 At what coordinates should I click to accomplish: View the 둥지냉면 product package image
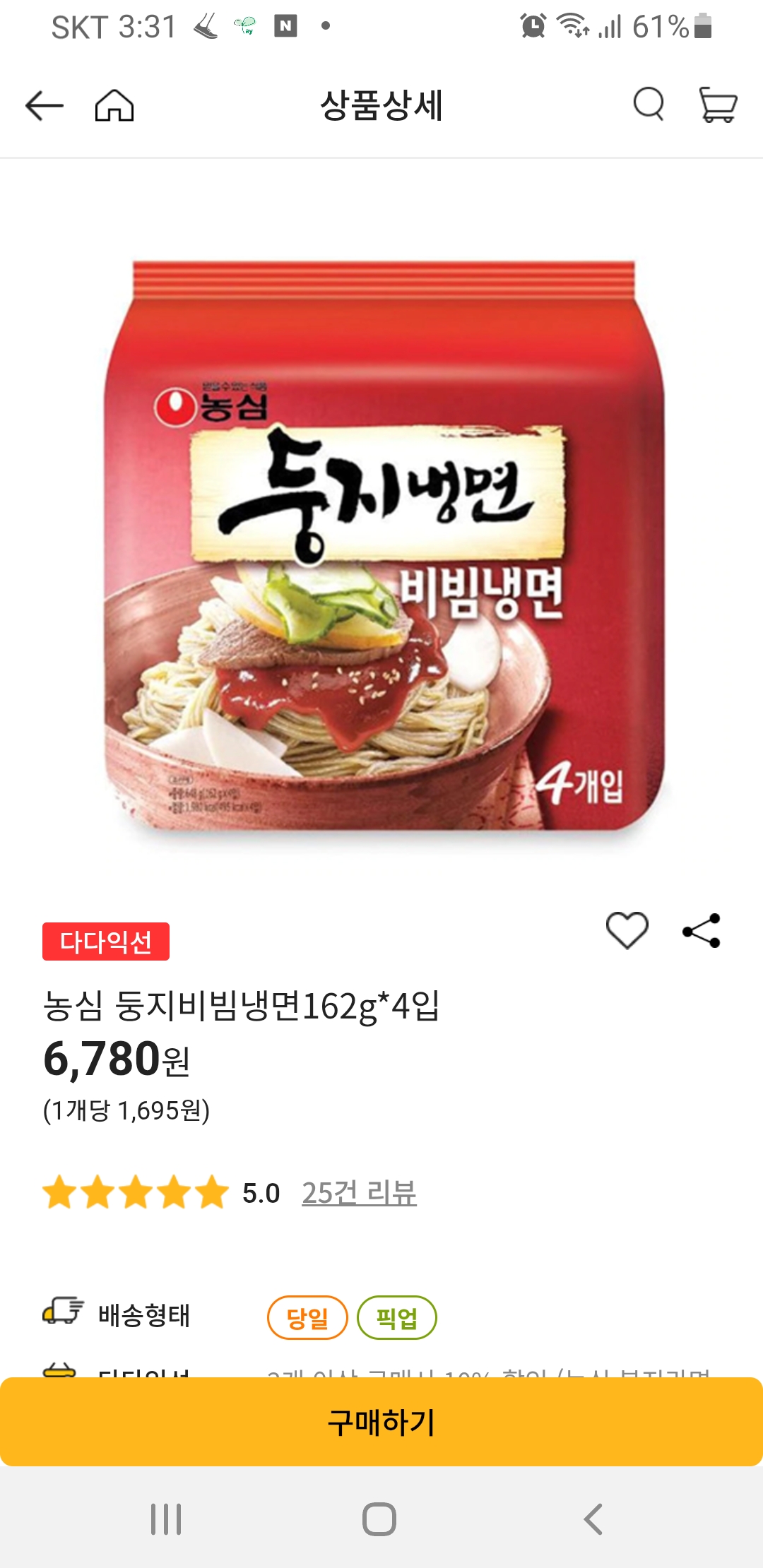[x=381, y=551]
